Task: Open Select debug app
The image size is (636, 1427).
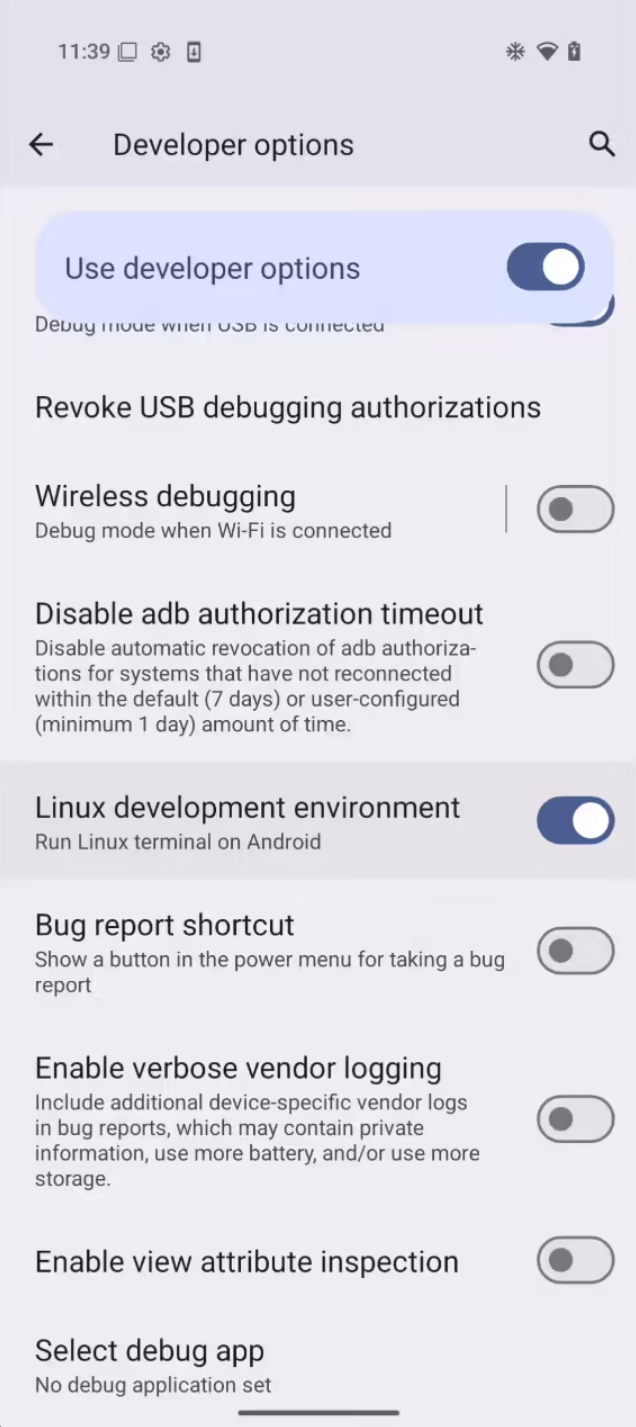Action: [318, 1366]
